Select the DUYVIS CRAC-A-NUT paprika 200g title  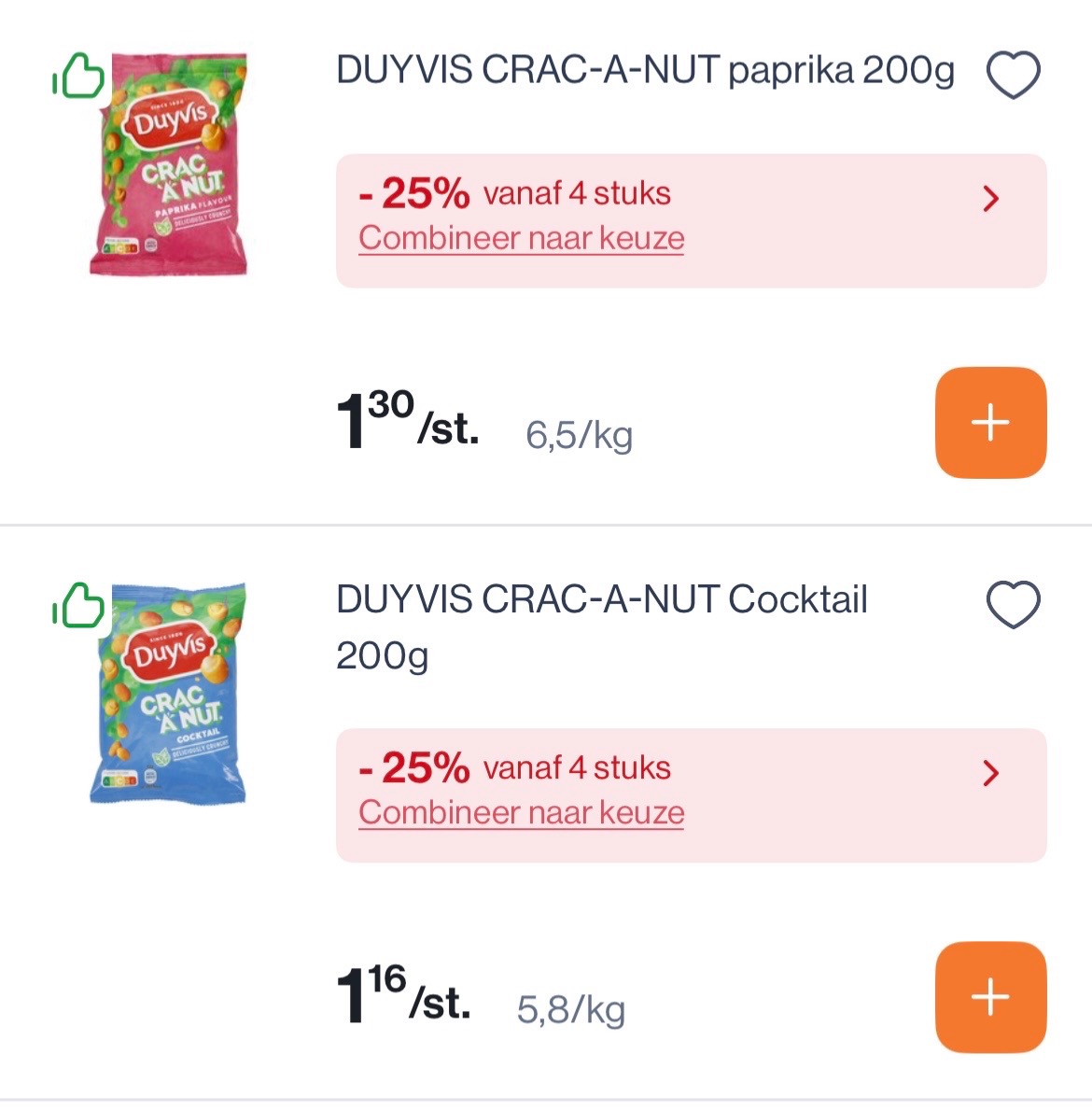(644, 69)
